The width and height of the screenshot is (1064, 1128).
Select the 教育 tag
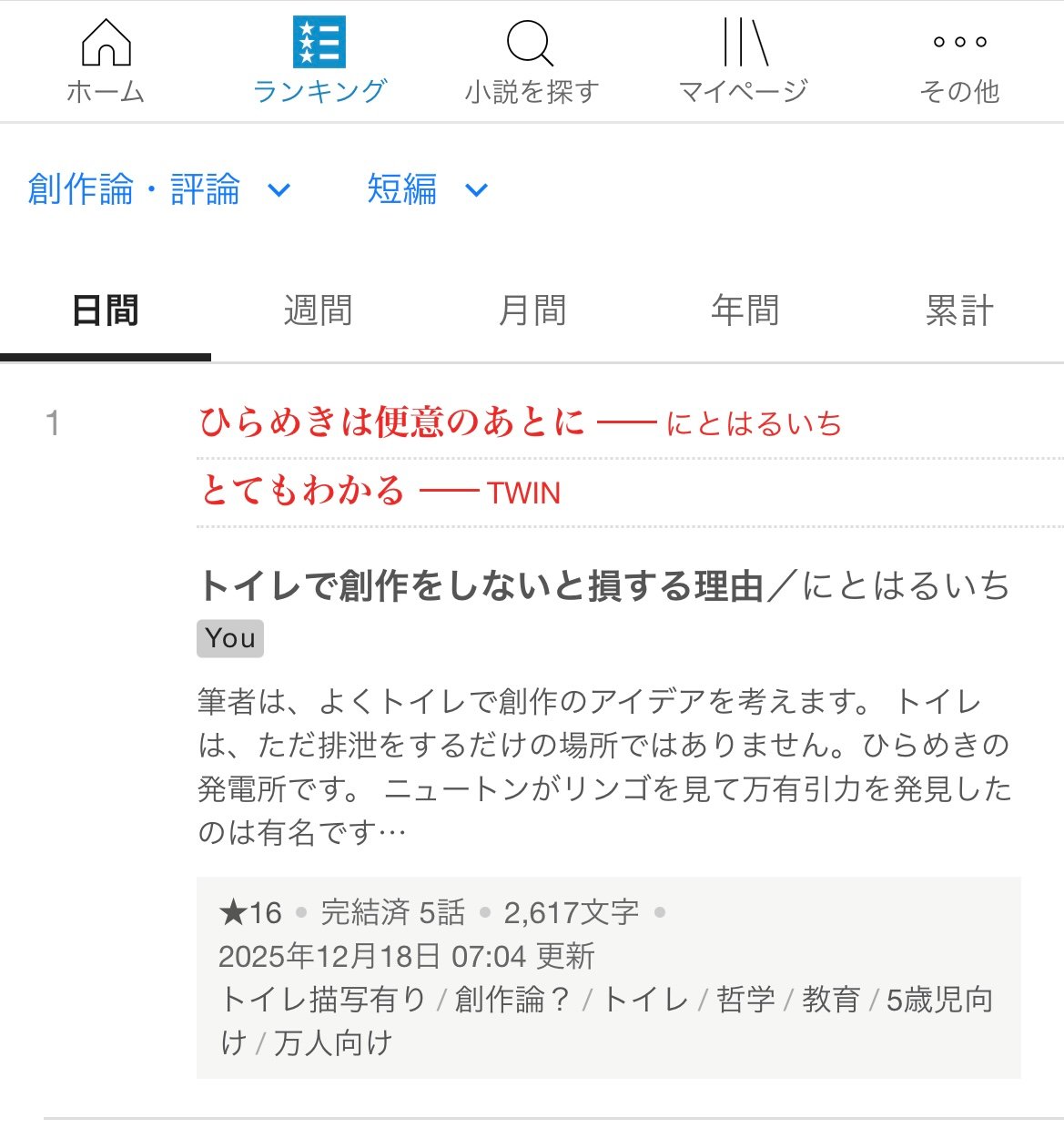tap(830, 1000)
